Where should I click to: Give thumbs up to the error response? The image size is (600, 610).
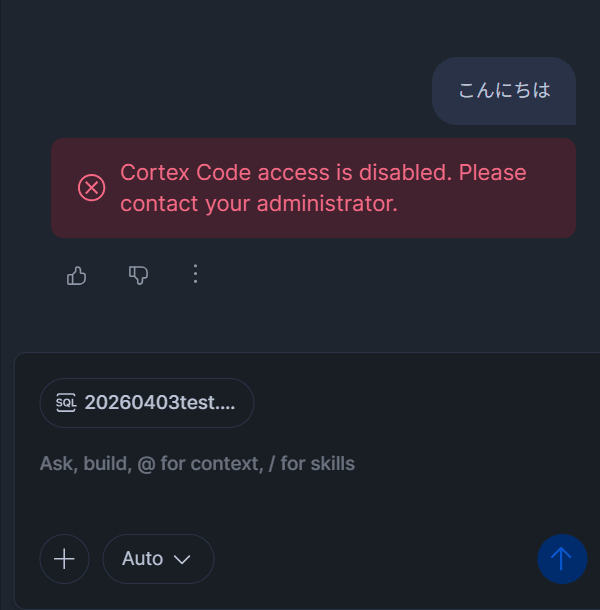tap(77, 275)
